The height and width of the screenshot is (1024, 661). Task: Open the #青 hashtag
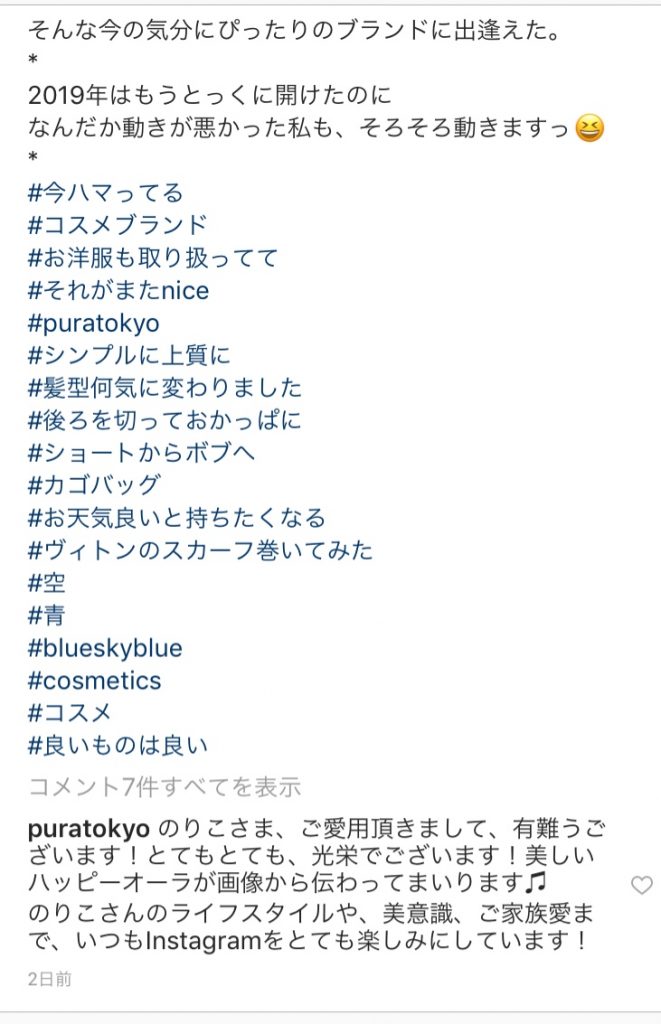click(x=48, y=615)
